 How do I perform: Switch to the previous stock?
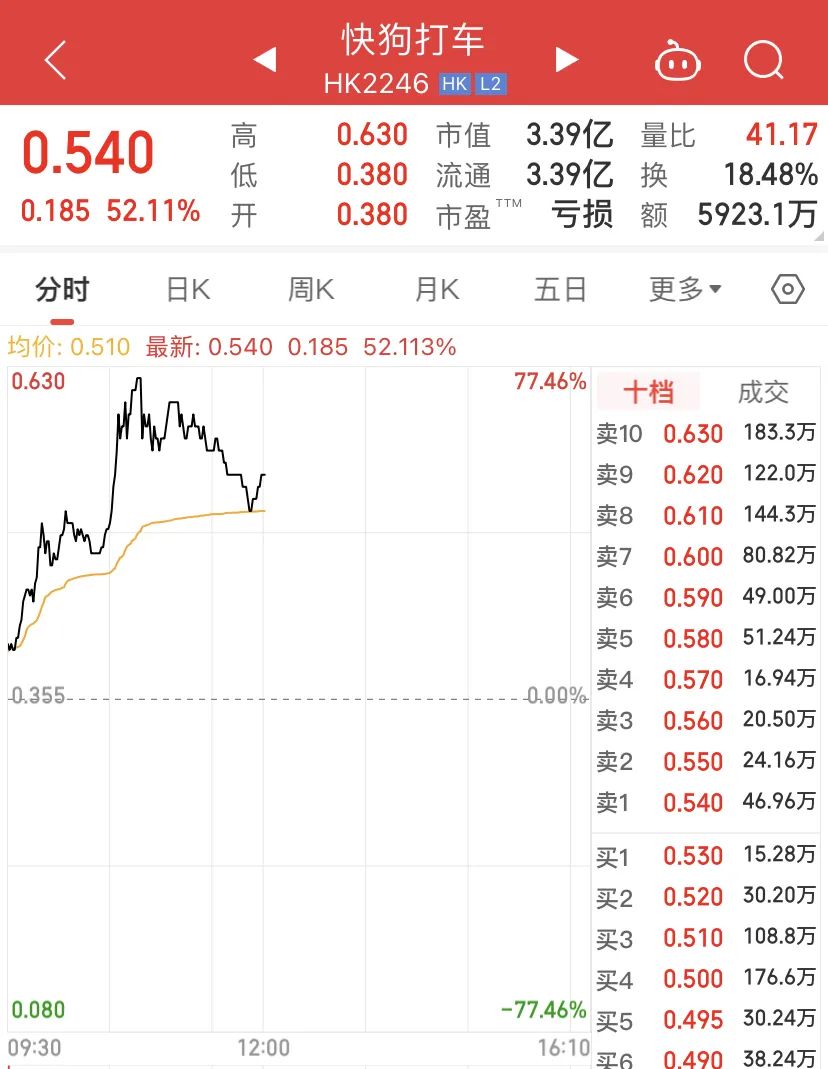pos(265,59)
